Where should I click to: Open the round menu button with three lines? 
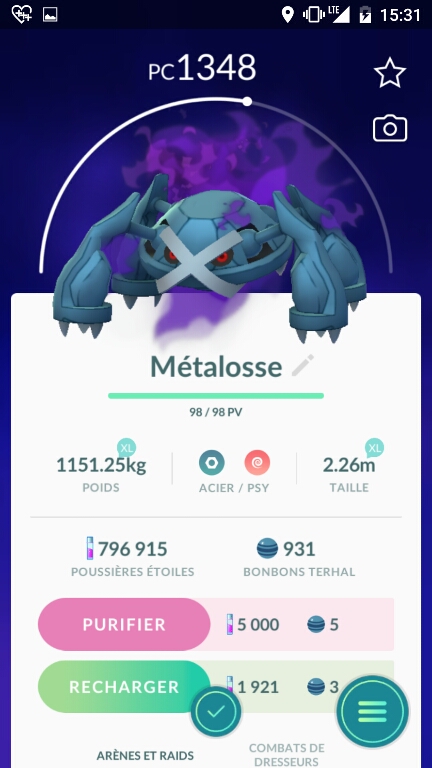coord(372,711)
